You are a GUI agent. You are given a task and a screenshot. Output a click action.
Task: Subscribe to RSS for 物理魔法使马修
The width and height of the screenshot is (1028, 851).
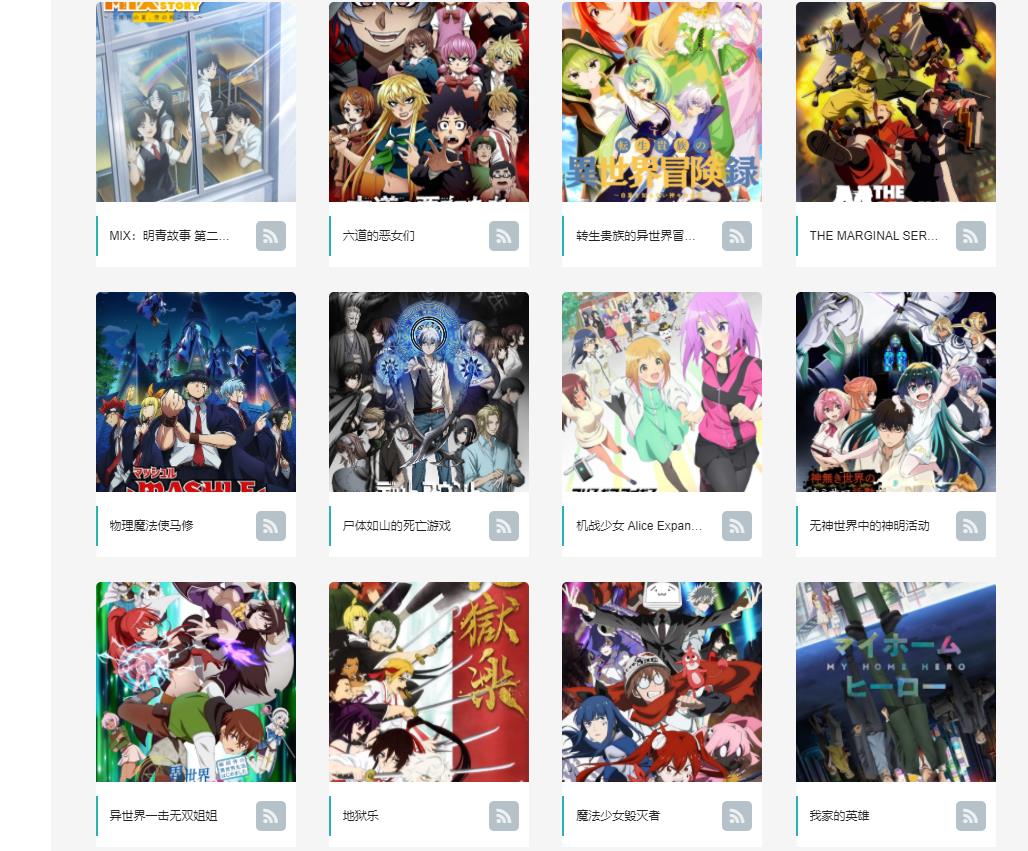tap(271, 526)
